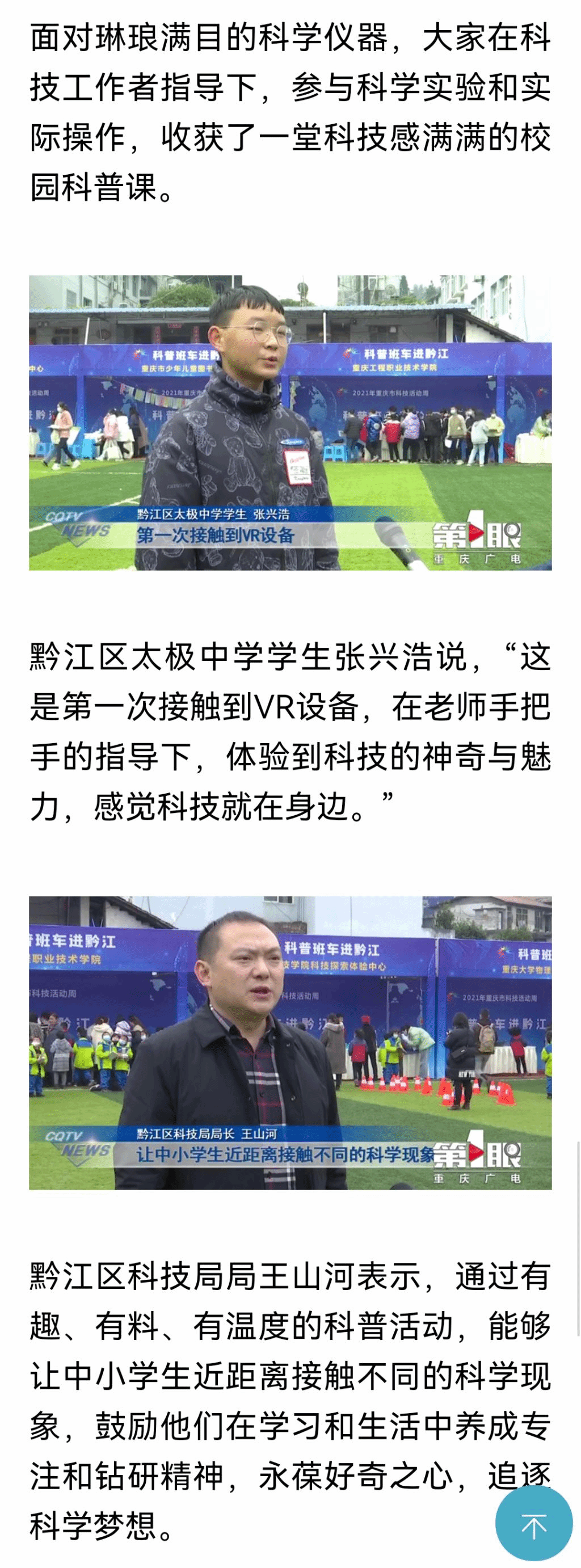Open the photo of student 张兴浩

290,423
